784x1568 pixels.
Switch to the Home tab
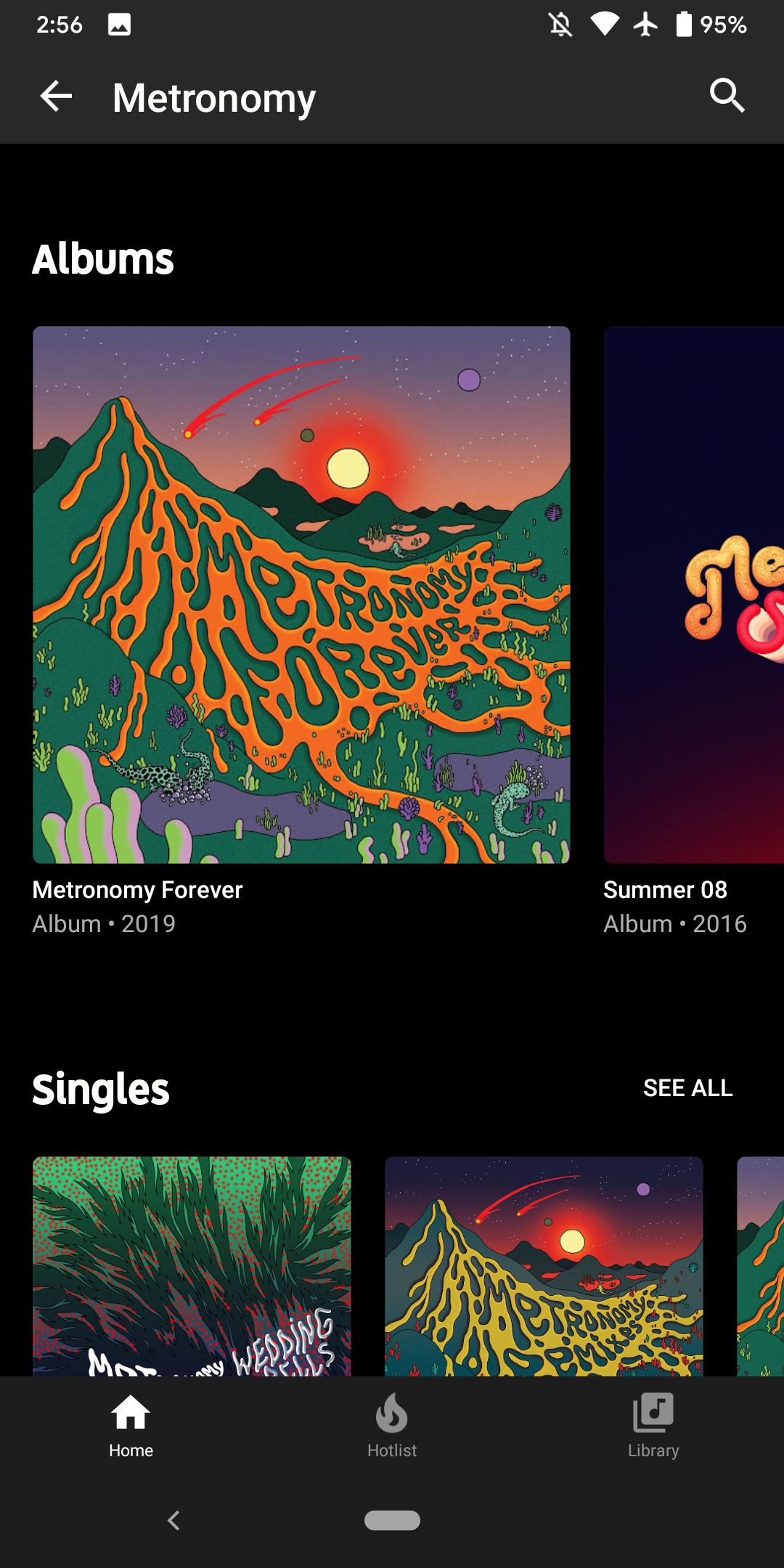[131, 1426]
